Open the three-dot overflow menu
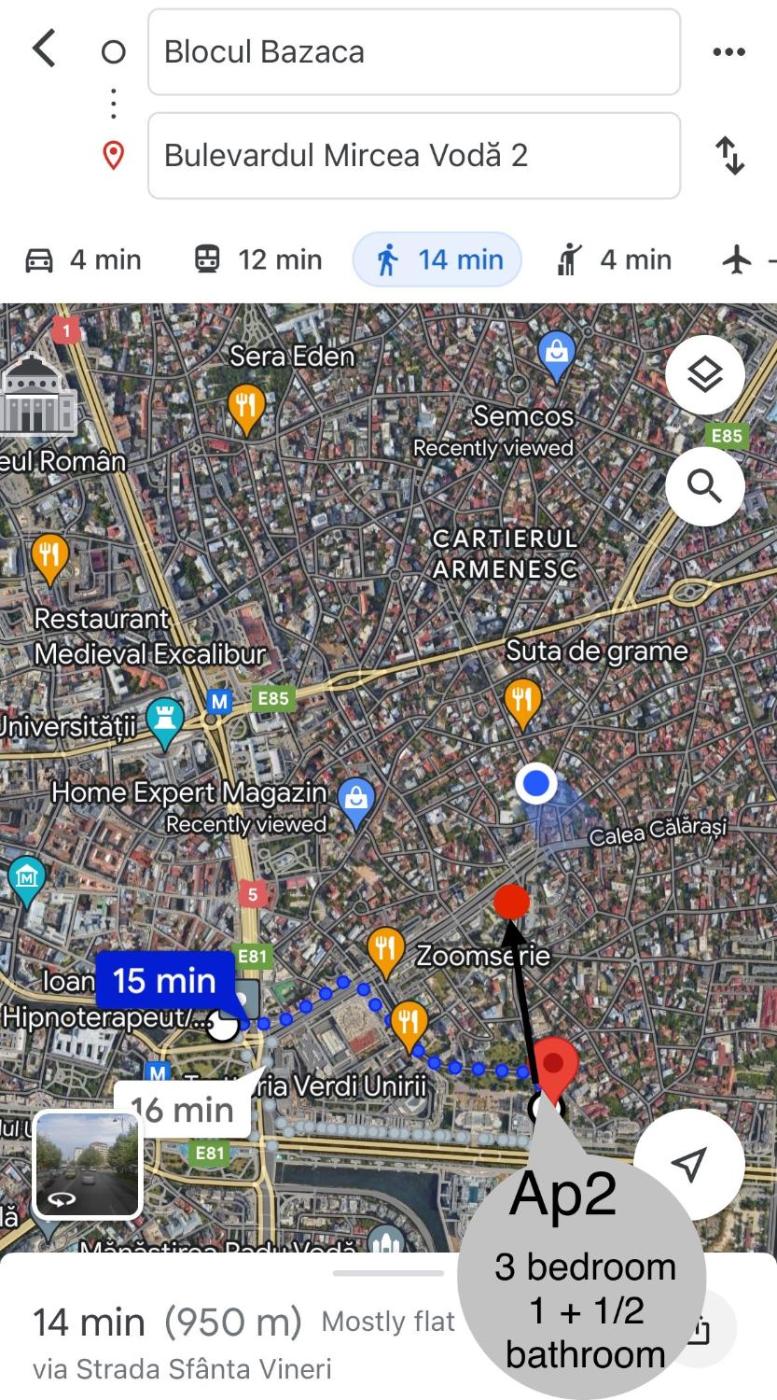Image resolution: width=777 pixels, height=1400 pixels. [x=729, y=52]
